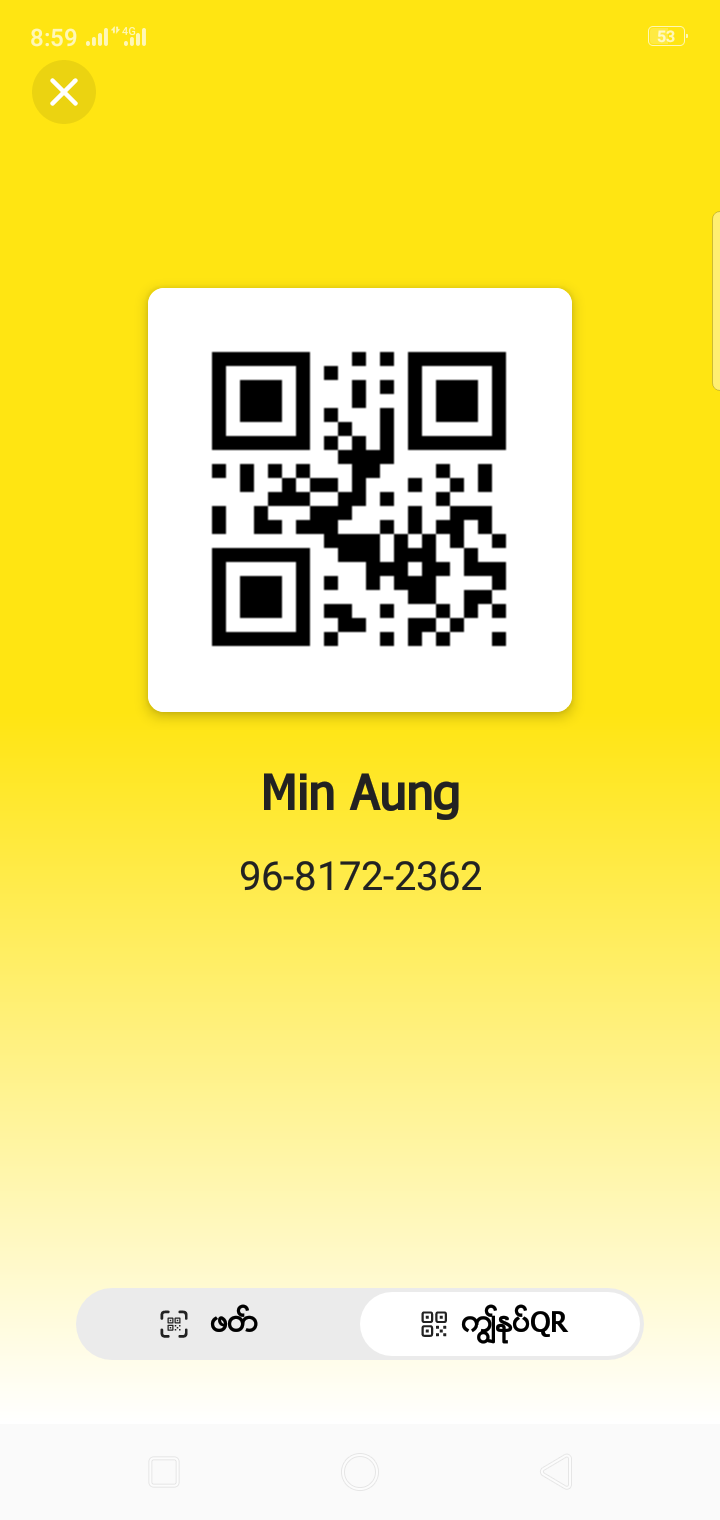Switch to the ဖတ် scan tab
Viewport: 720px width, 1520px height.
click(218, 1324)
